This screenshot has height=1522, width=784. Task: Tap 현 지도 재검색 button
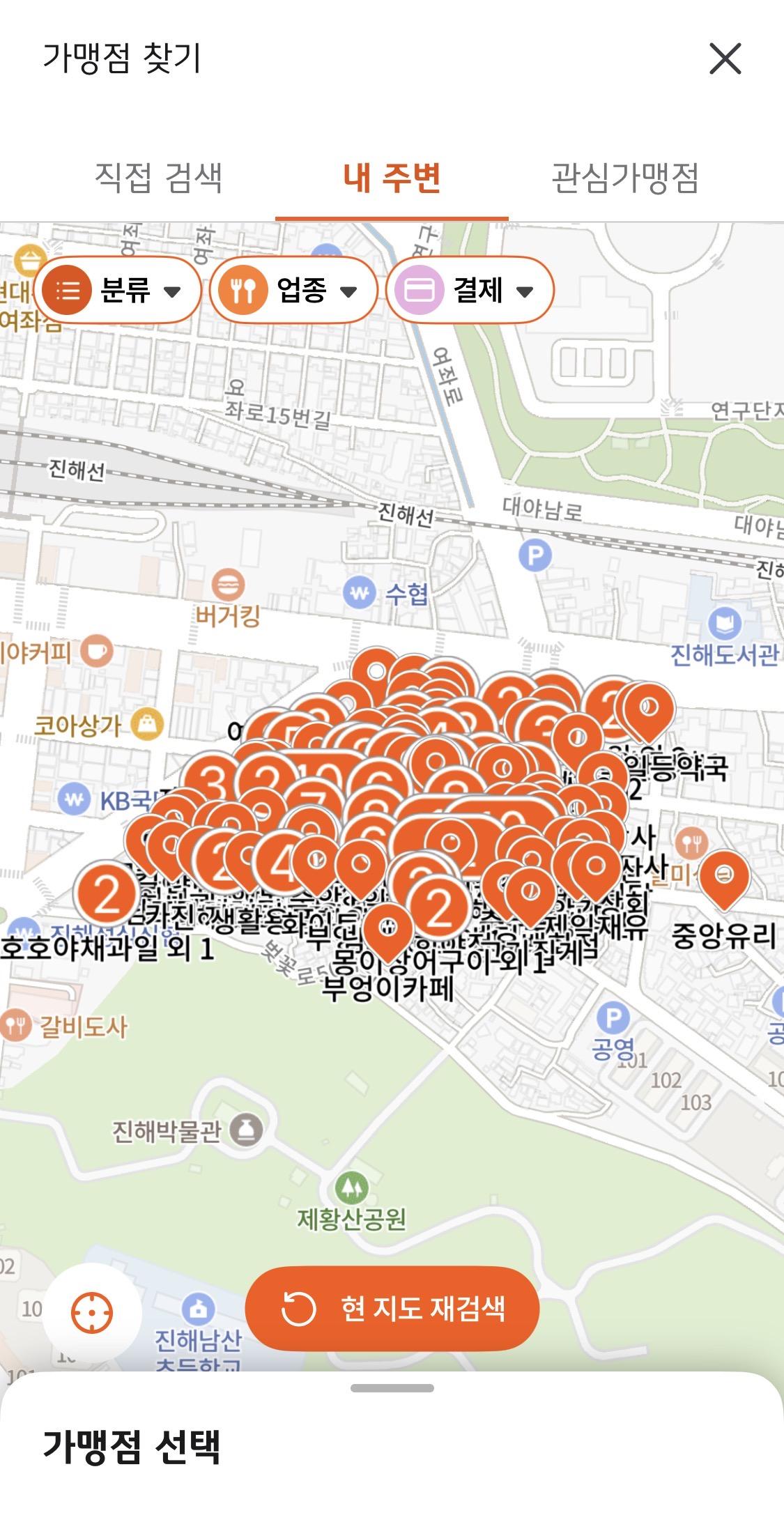click(x=392, y=1309)
